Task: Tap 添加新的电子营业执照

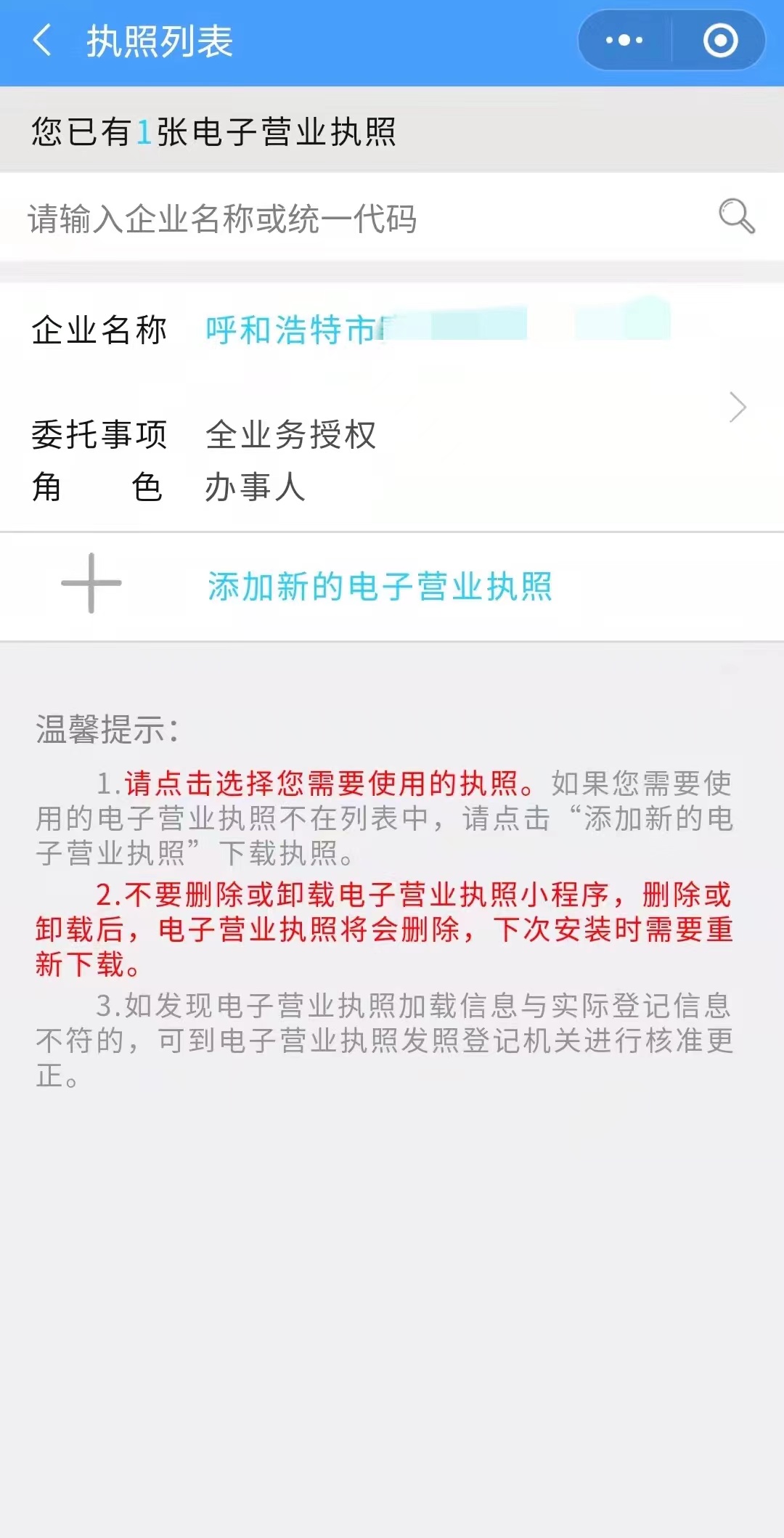Action: (379, 587)
